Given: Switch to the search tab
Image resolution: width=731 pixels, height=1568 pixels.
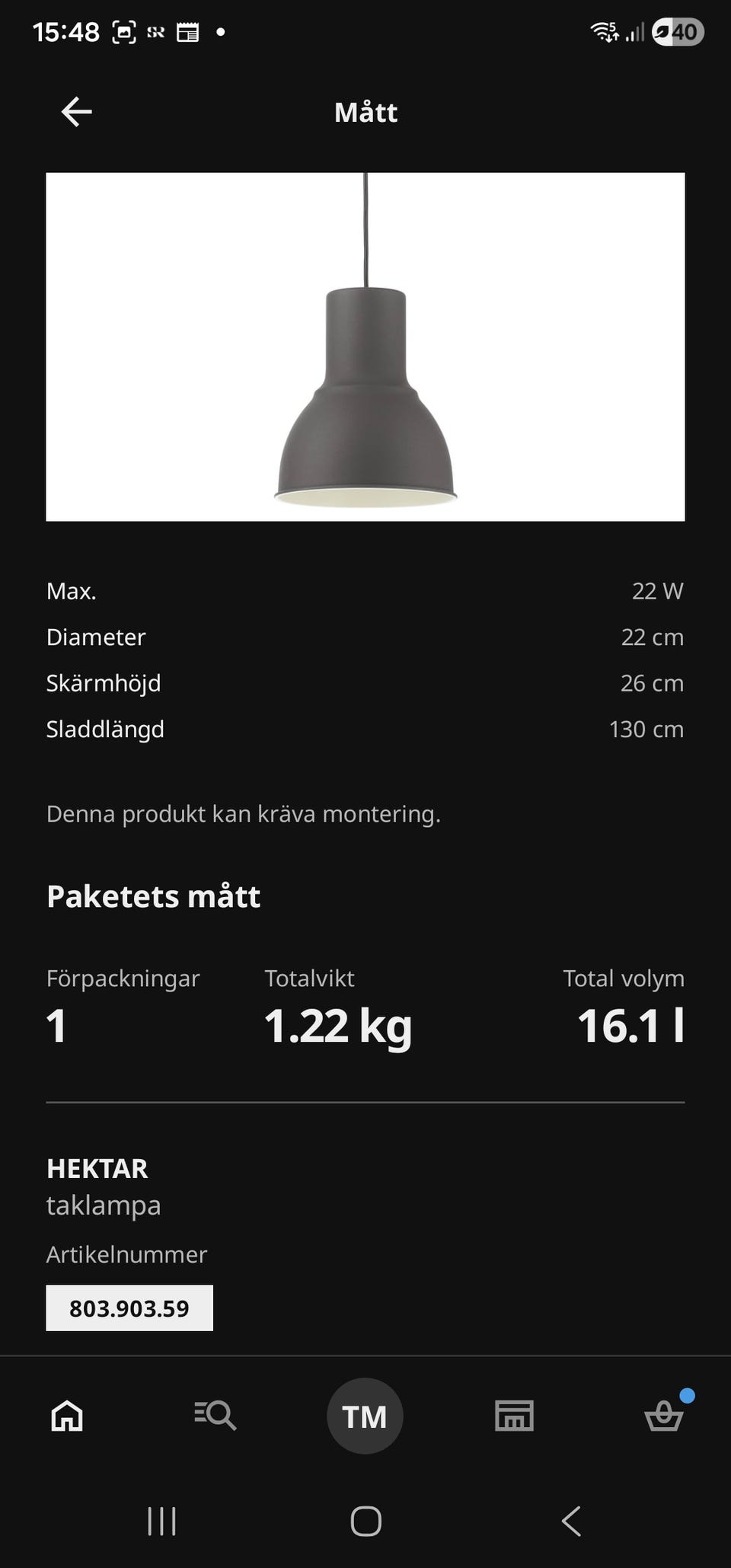Looking at the screenshot, I should coord(215,1416).
